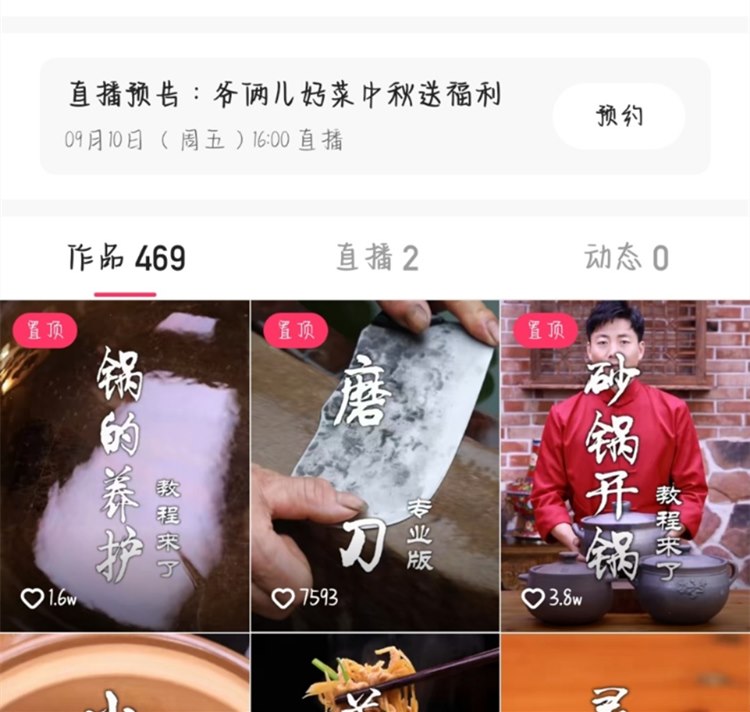The width and height of the screenshot is (750, 712).
Task: Watch the 砂锅开锅 tutorial video
Action: pos(625,465)
